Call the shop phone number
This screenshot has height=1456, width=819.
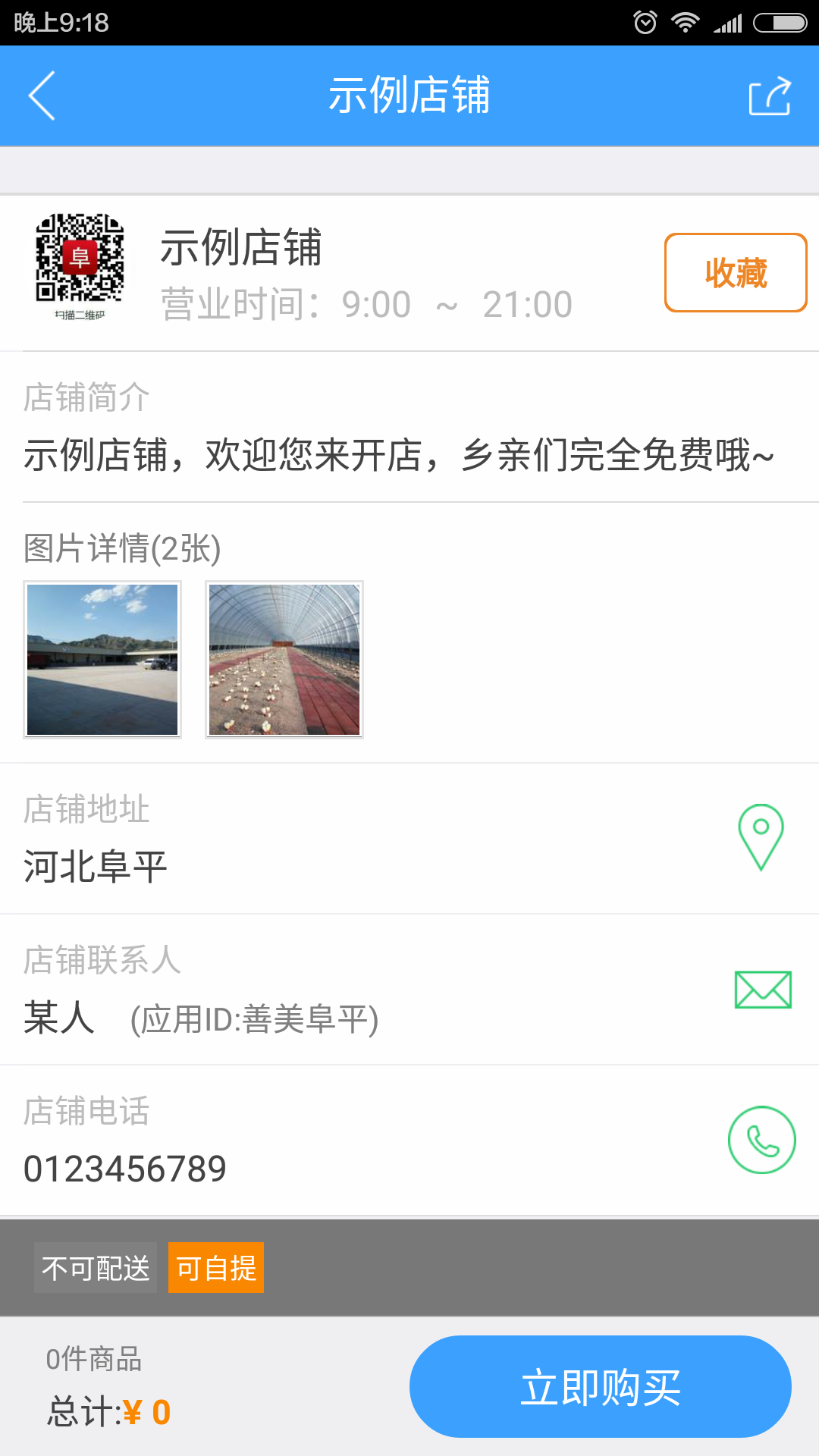click(761, 1140)
